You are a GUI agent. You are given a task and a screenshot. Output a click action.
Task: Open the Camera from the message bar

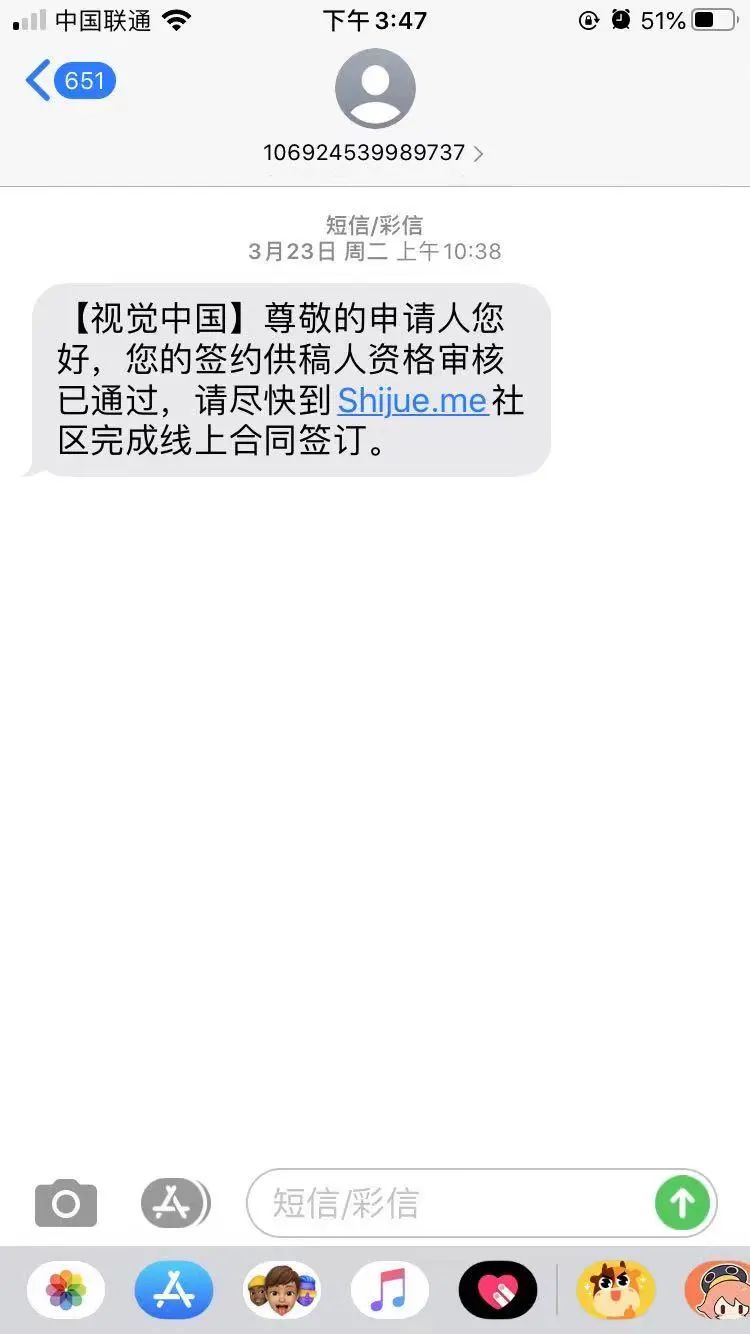(x=64, y=1204)
